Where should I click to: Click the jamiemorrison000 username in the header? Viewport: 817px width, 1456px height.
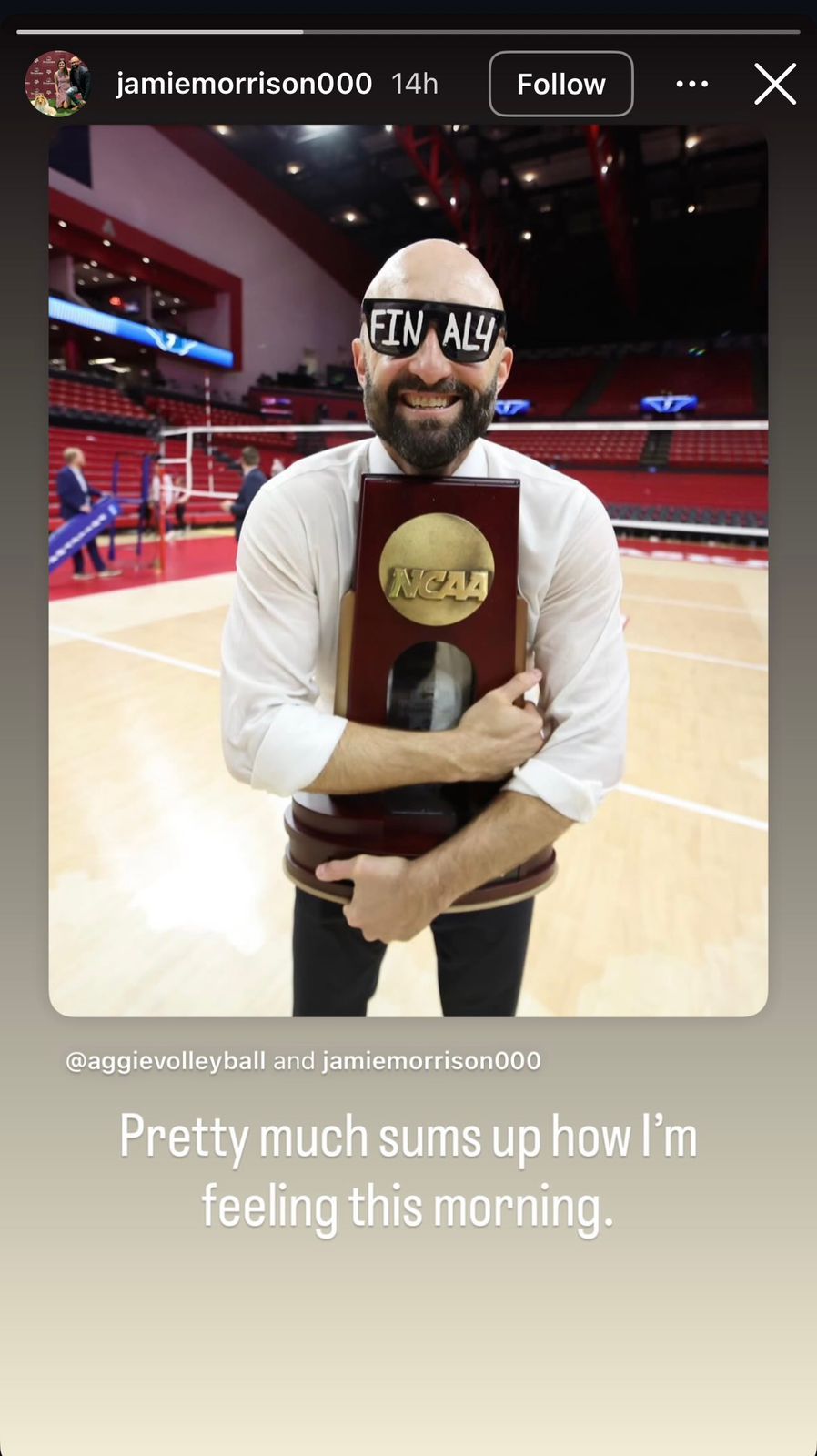pyautogui.click(x=244, y=82)
